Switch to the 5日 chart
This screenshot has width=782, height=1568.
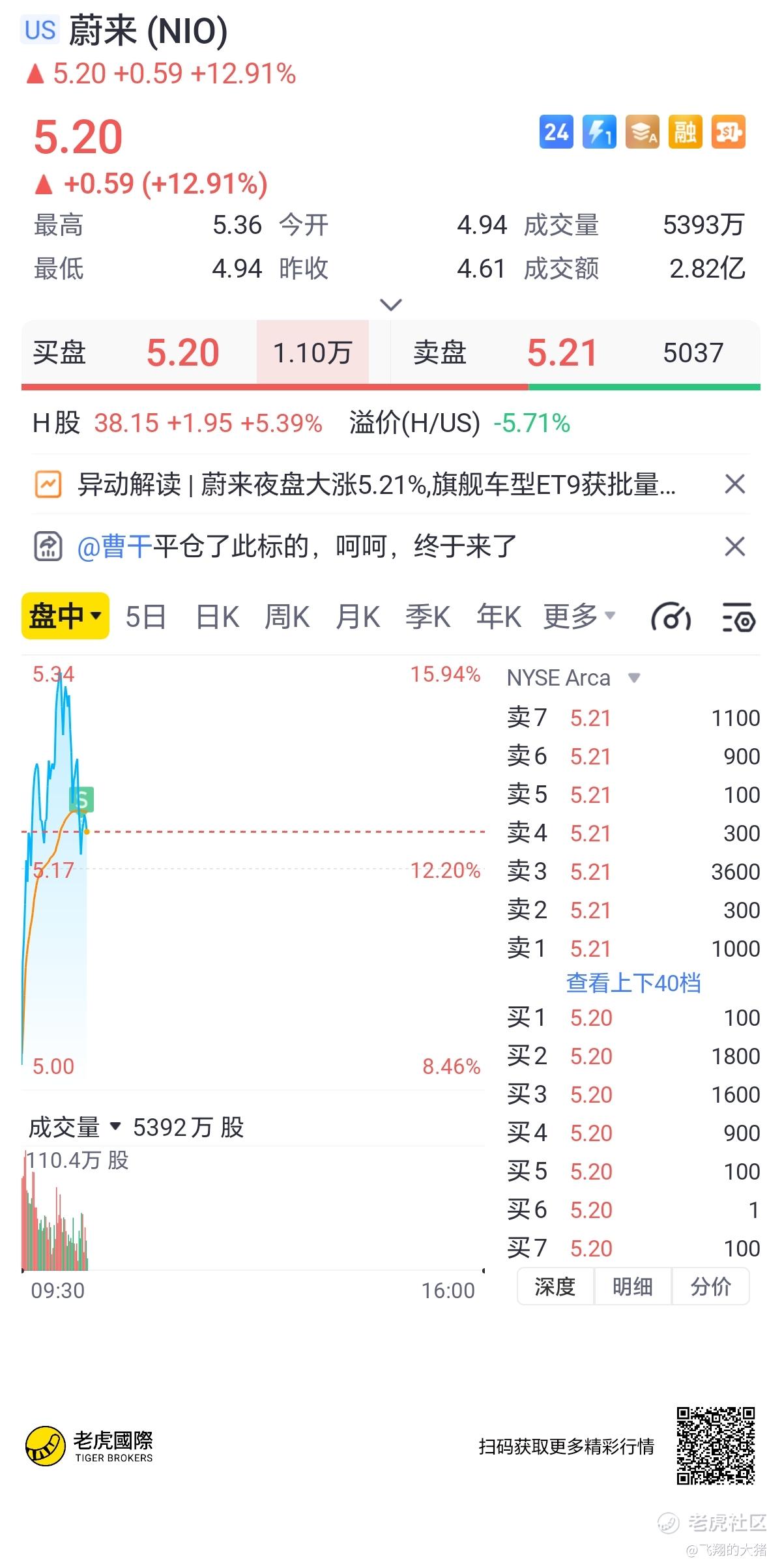(145, 617)
